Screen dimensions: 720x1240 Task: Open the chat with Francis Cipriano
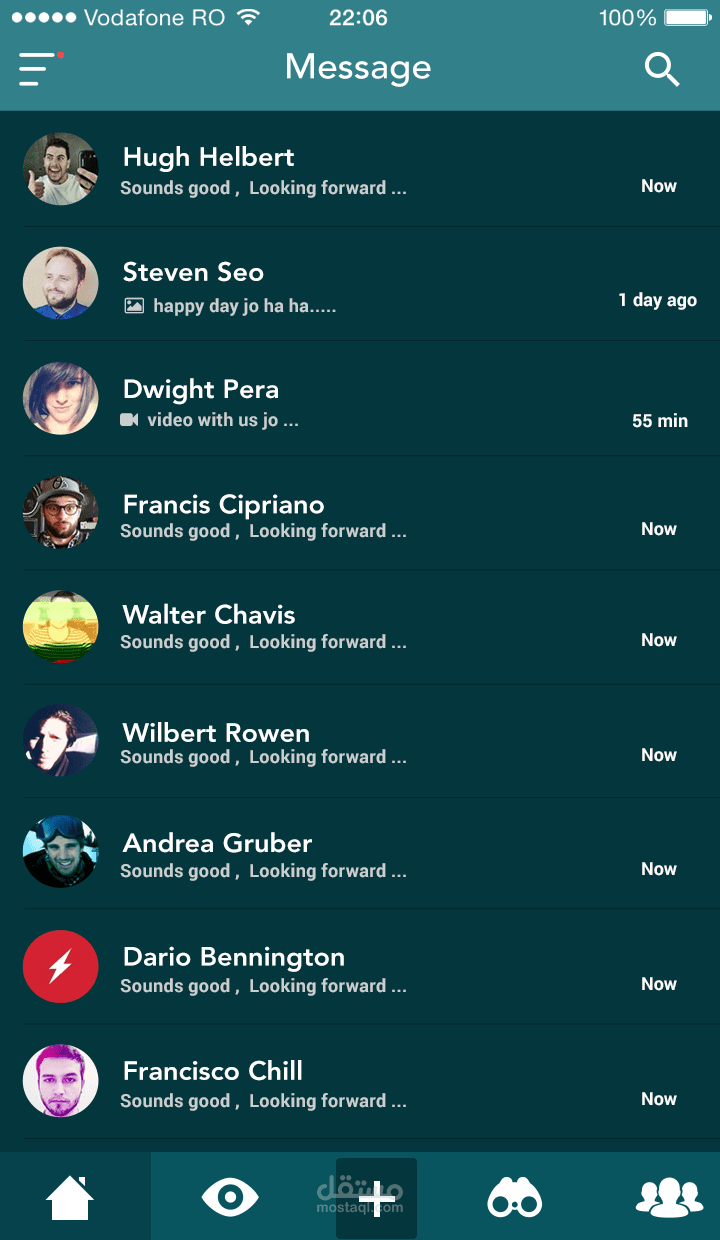click(360, 514)
